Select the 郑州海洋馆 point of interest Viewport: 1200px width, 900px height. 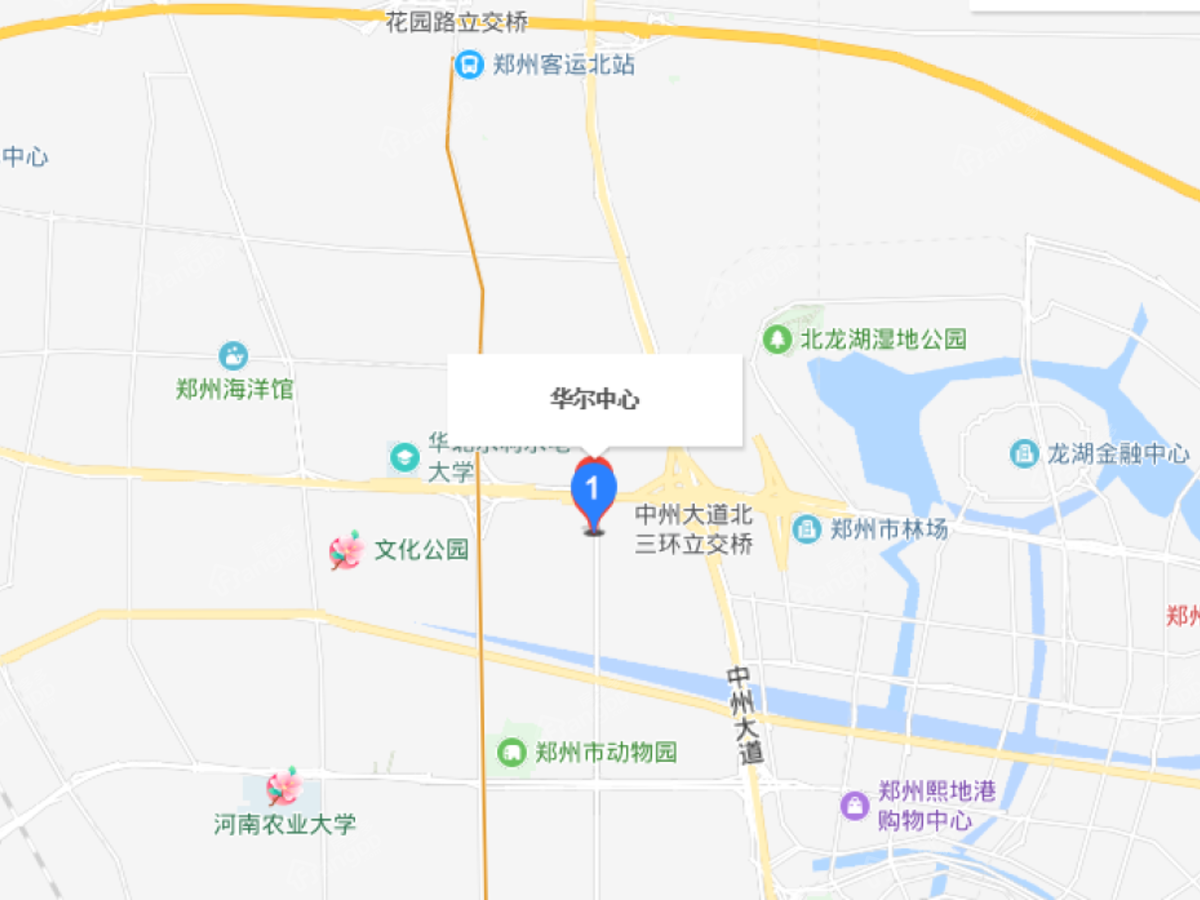pyautogui.click(x=234, y=355)
